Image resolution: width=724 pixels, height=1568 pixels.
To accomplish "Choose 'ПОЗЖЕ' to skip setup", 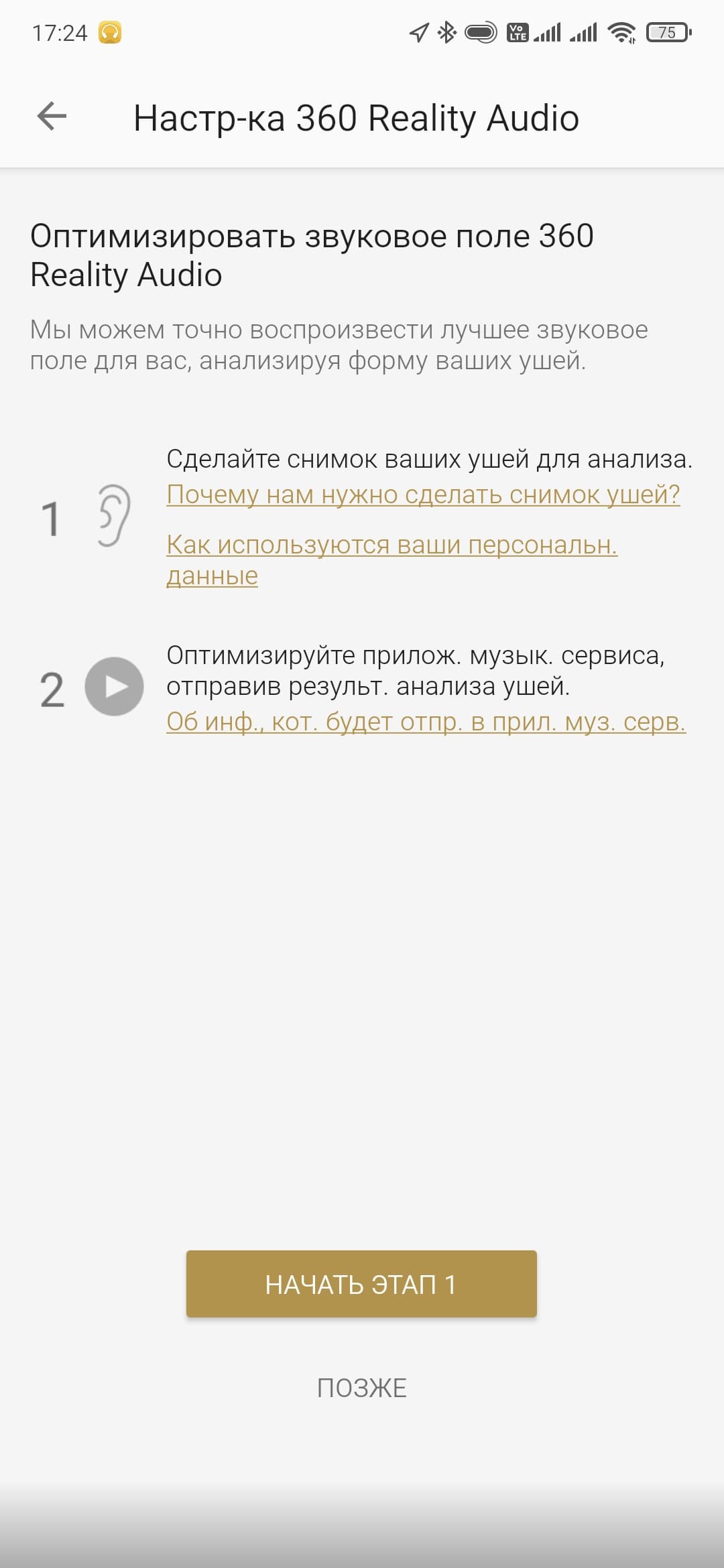I will (x=361, y=1388).
